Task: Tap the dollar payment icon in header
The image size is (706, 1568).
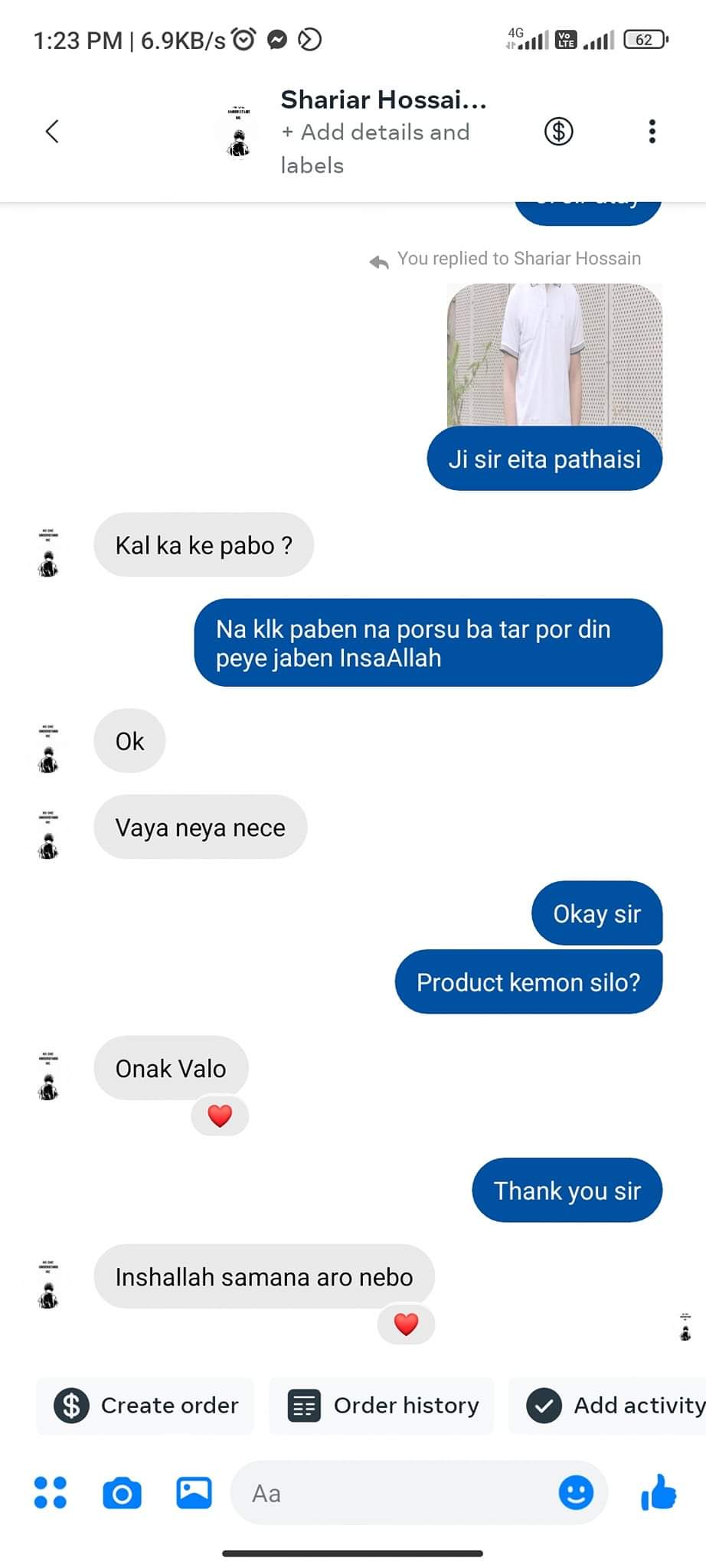Action: pyautogui.click(x=558, y=132)
